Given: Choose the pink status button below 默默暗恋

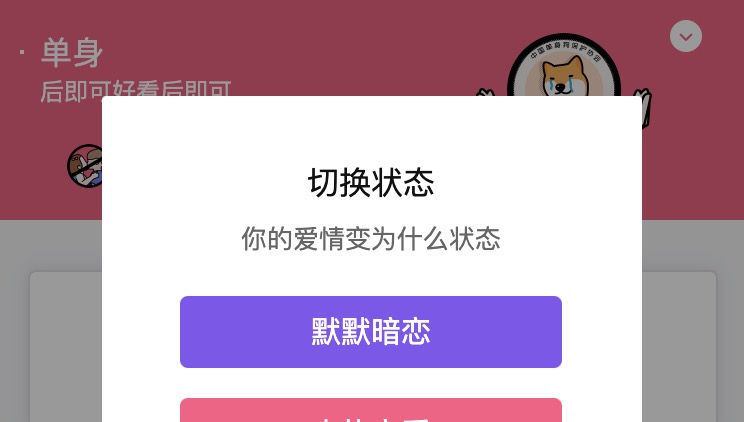Looking at the screenshot, I should pyautogui.click(x=370, y=411).
